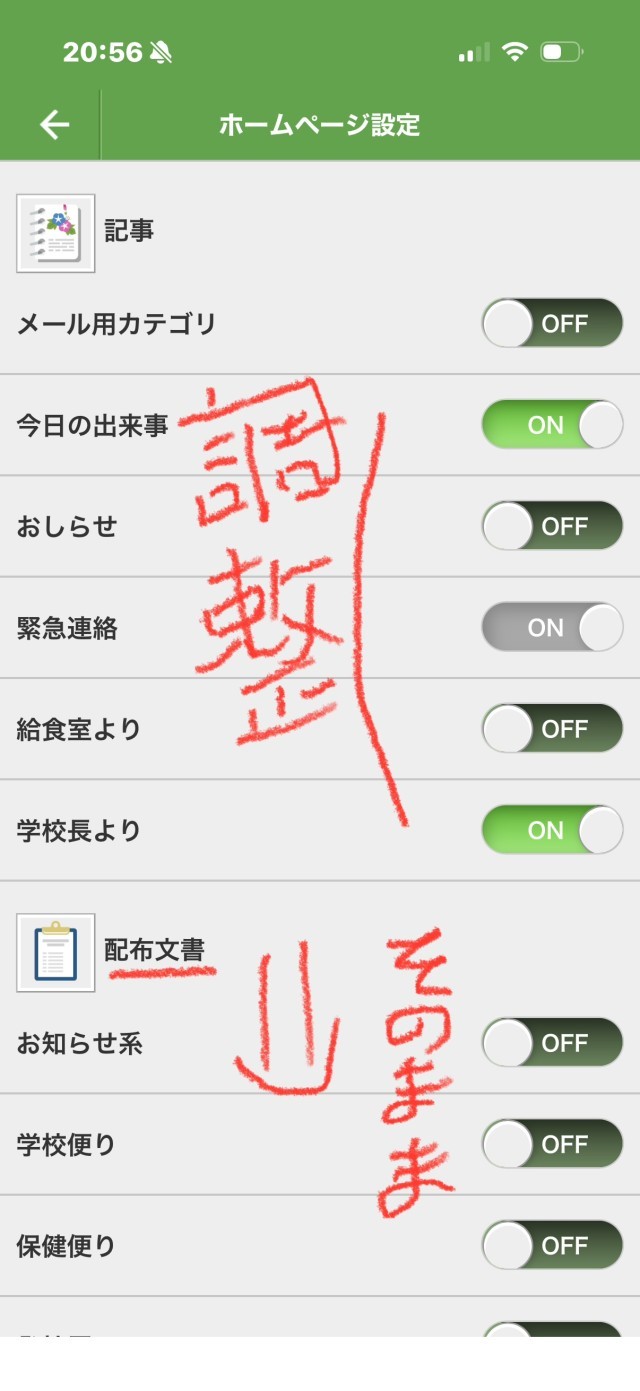Turn on the 保健便り toggle
This screenshot has width=640, height=1391.
coord(552,1245)
